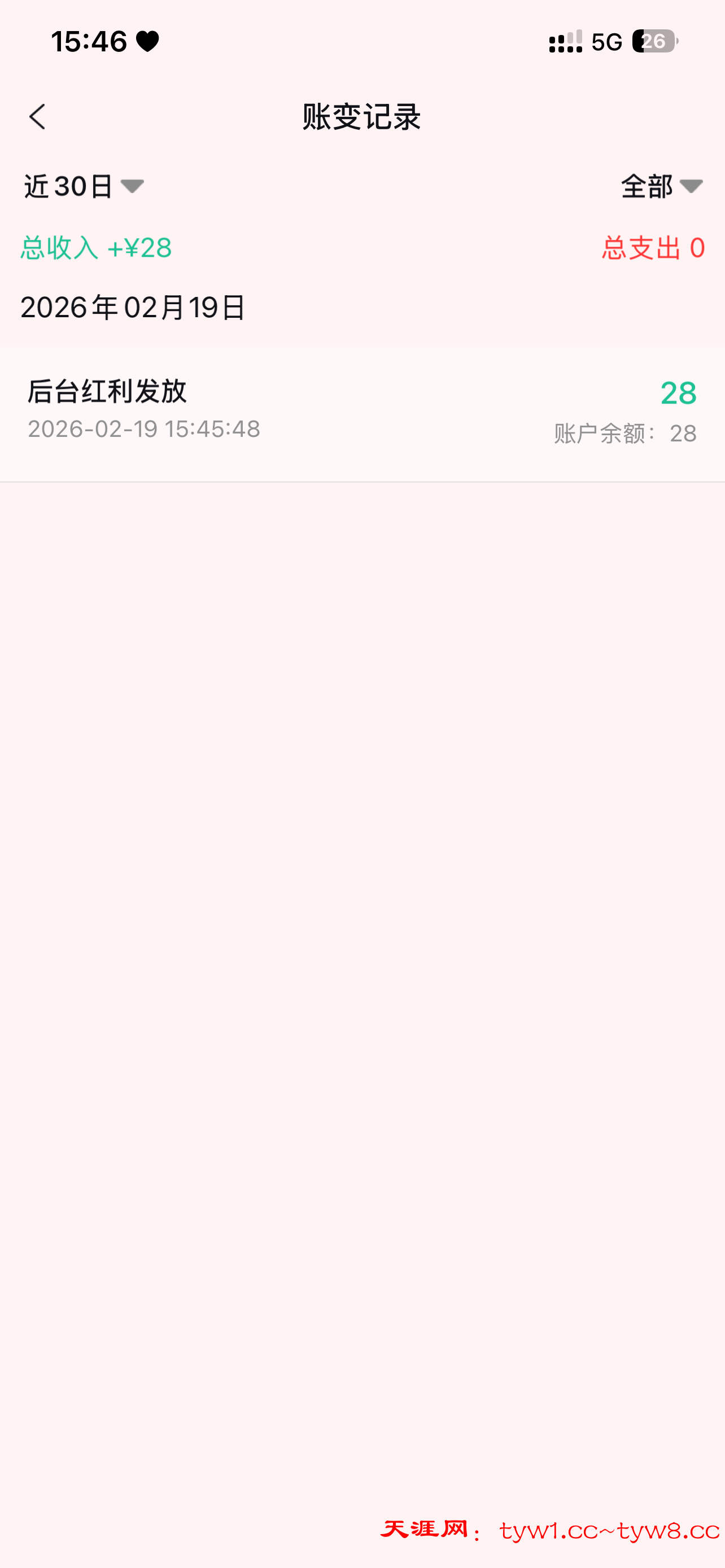Expand the 近30日 date range dropdown
Image resolution: width=725 pixels, height=1568 pixels.
click(84, 186)
